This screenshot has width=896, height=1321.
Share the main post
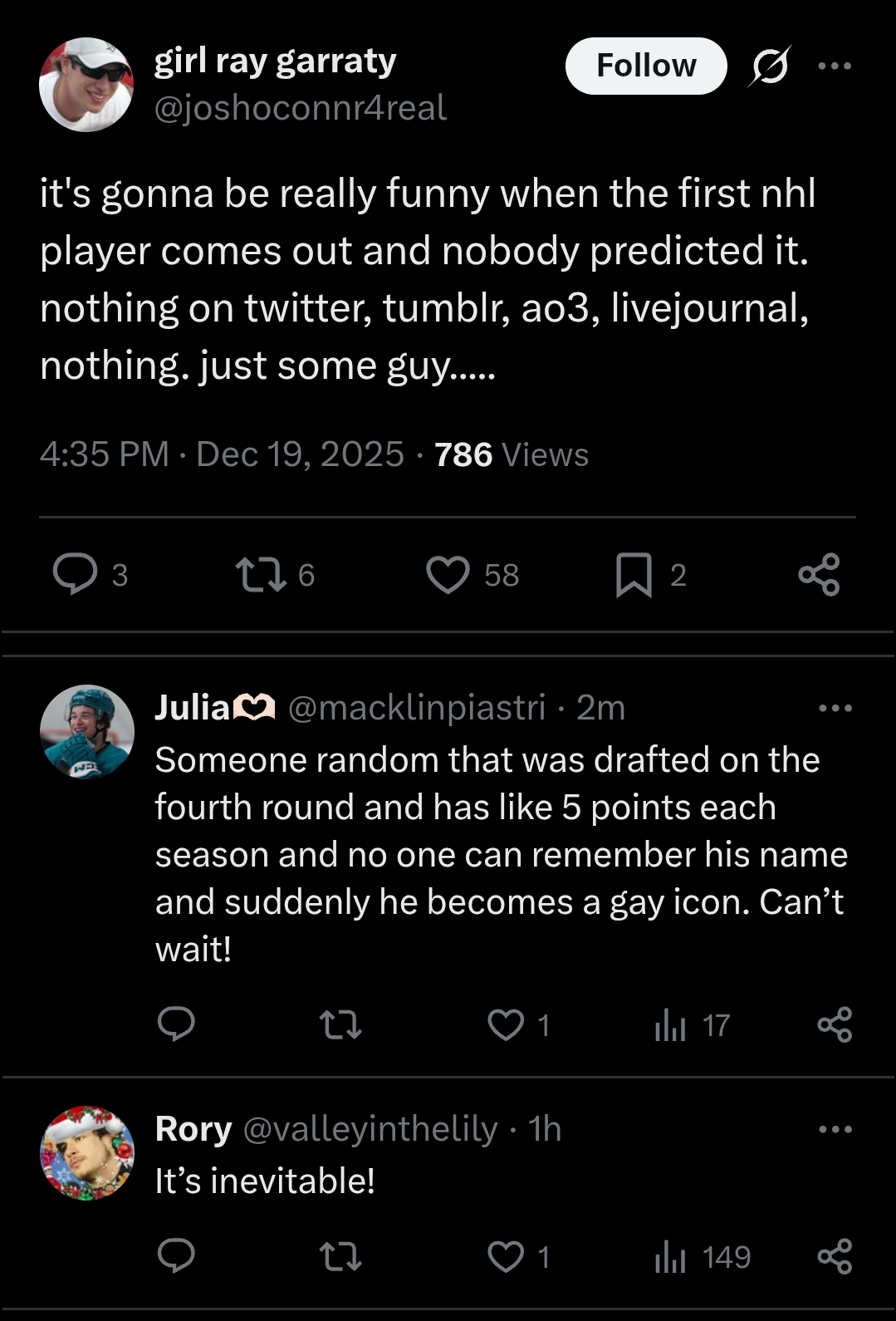coord(819,574)
